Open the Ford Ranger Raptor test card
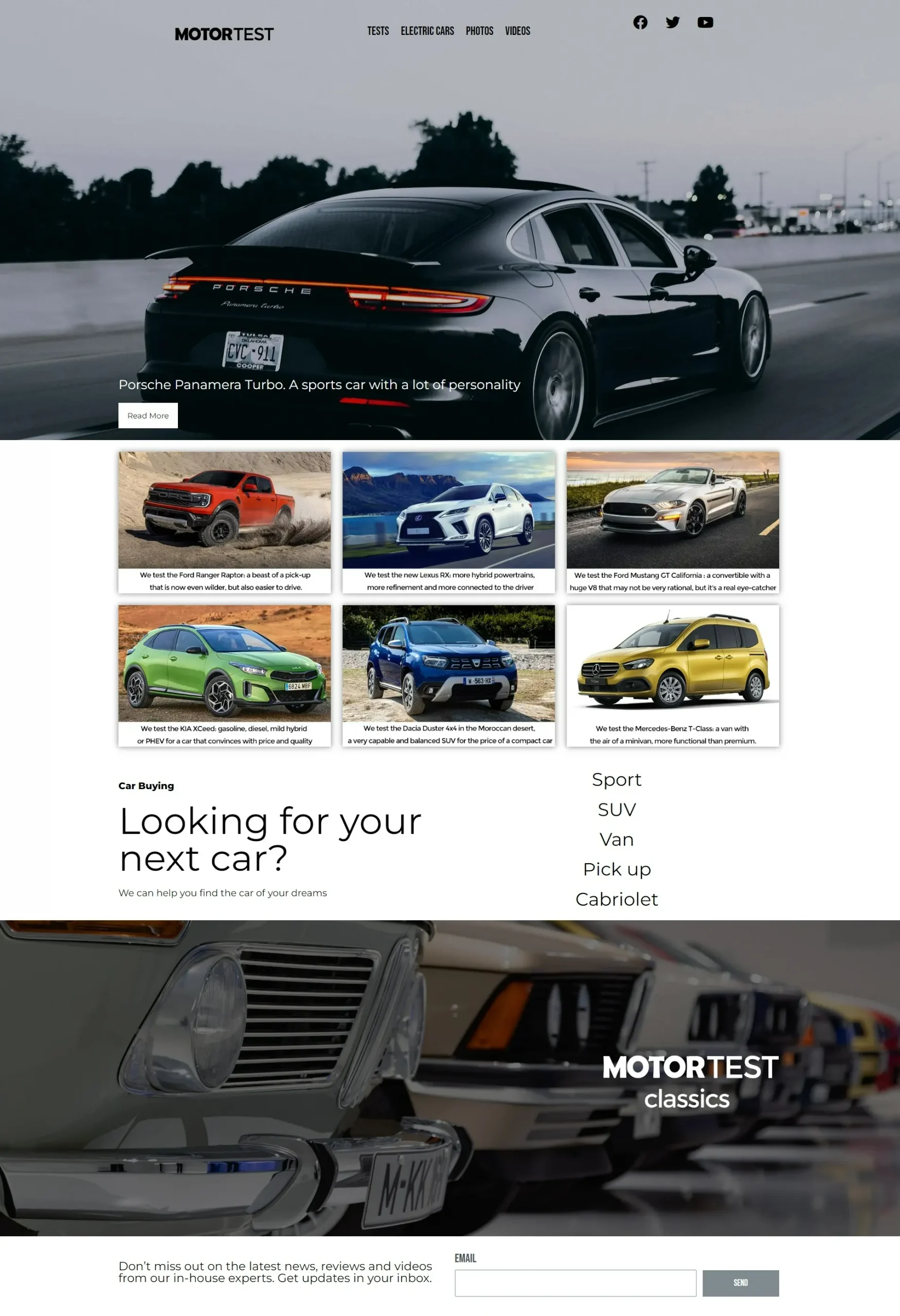The height and width of the screenshot is (1316, 900). [x=224, y=522]
